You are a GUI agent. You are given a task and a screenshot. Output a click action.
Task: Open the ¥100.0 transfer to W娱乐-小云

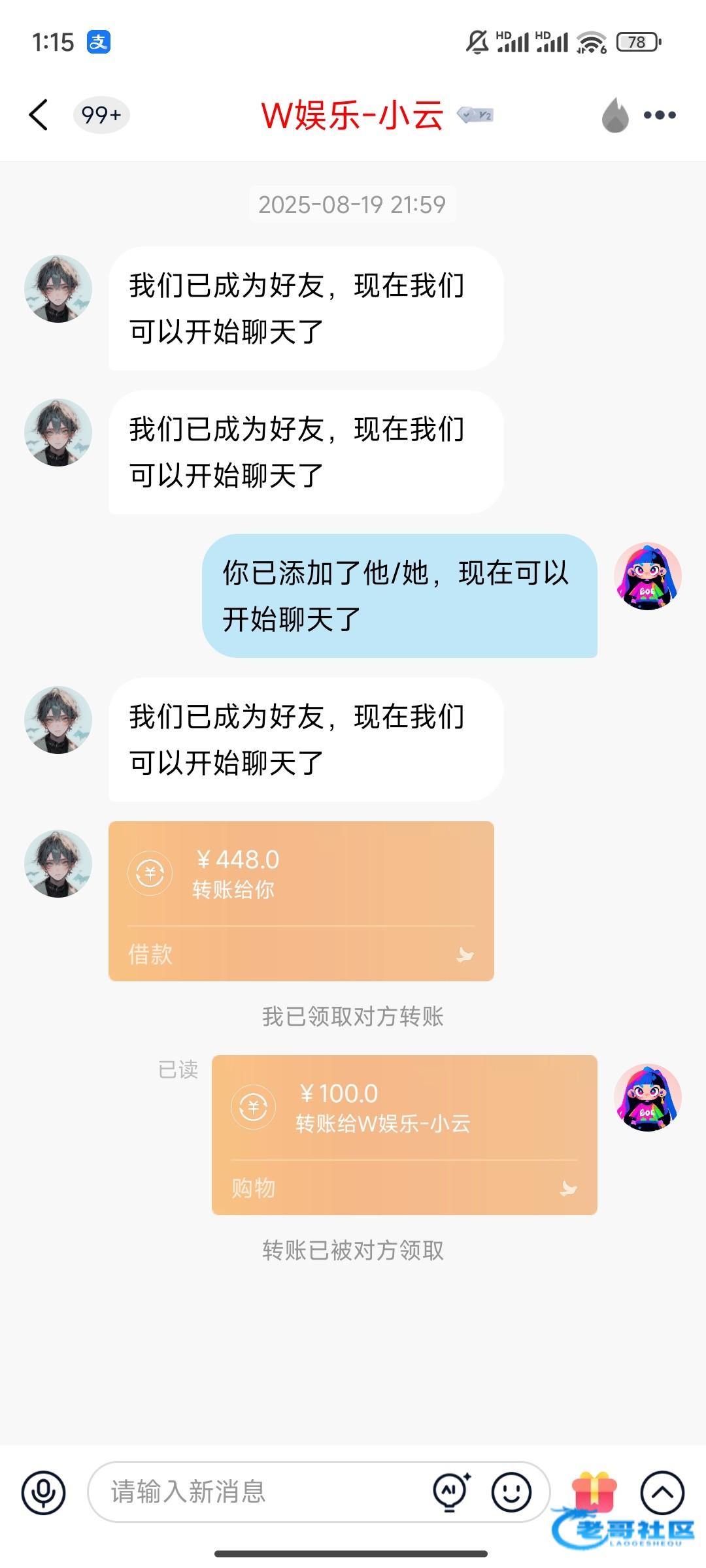[404, 1134]
